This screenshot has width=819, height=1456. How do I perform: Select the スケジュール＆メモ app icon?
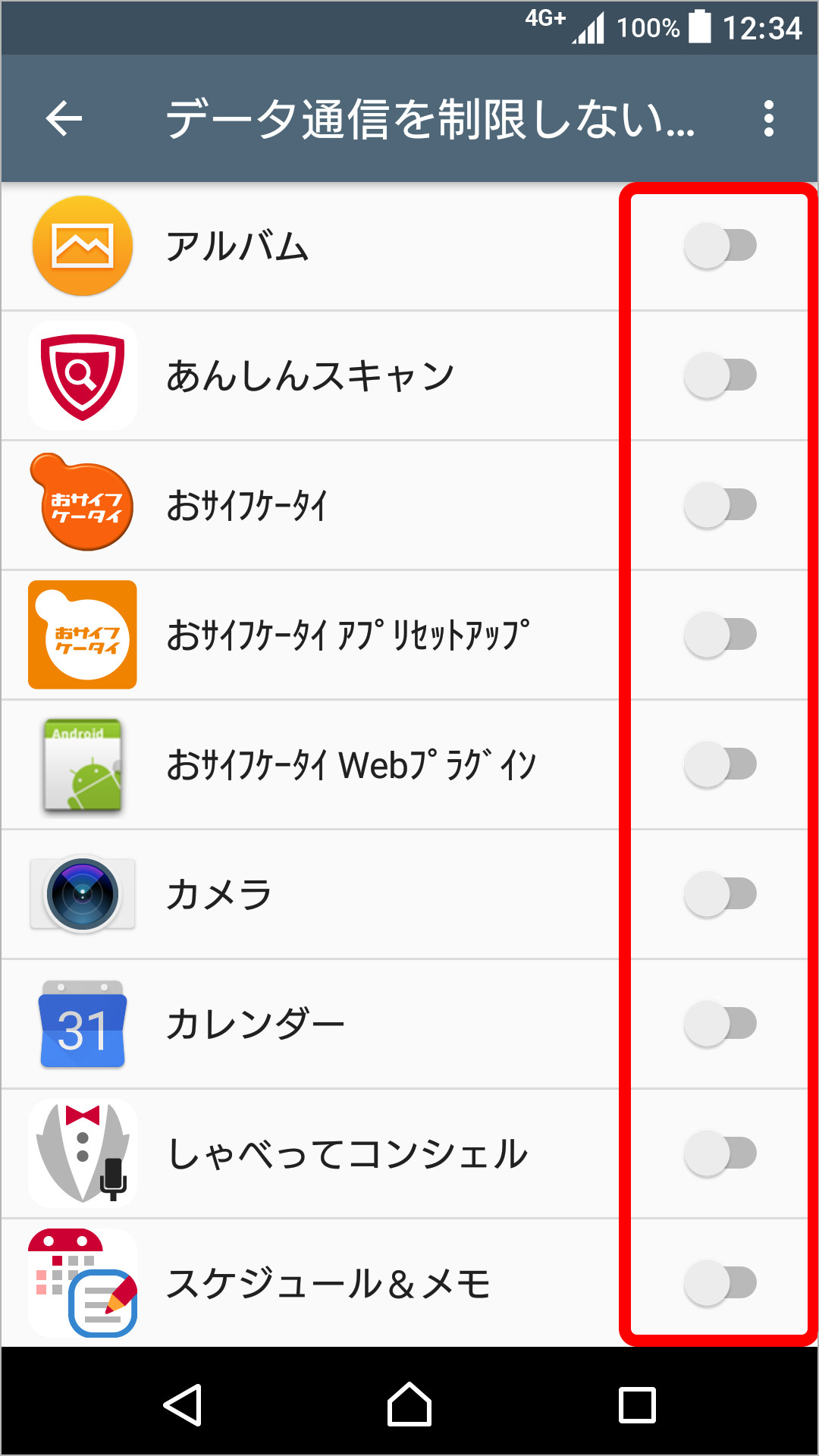coord(82,1282)
